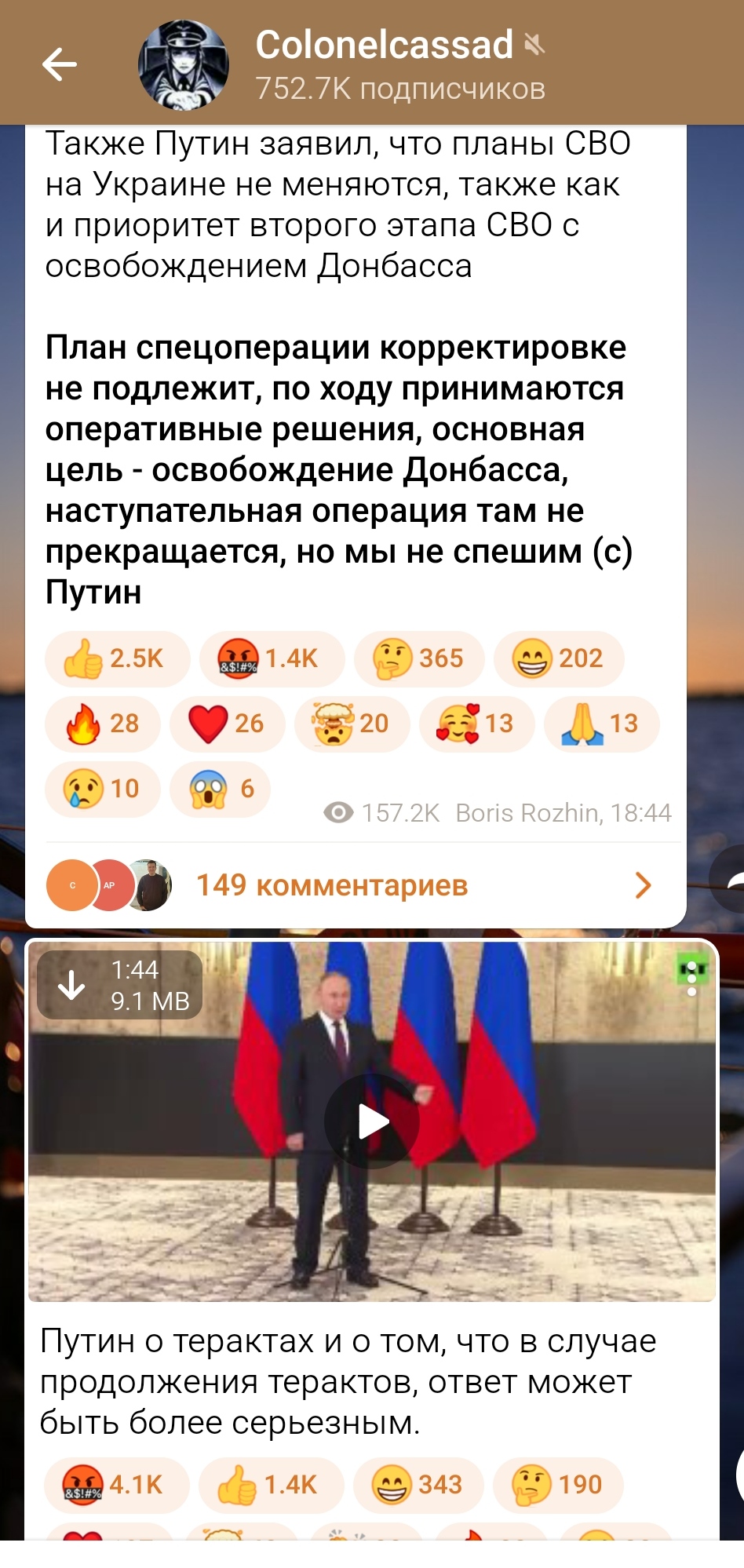Screen dimensions: 744x1568
Task: Tap the thinking face reaction with 365
Action: [x=419, y=658]
